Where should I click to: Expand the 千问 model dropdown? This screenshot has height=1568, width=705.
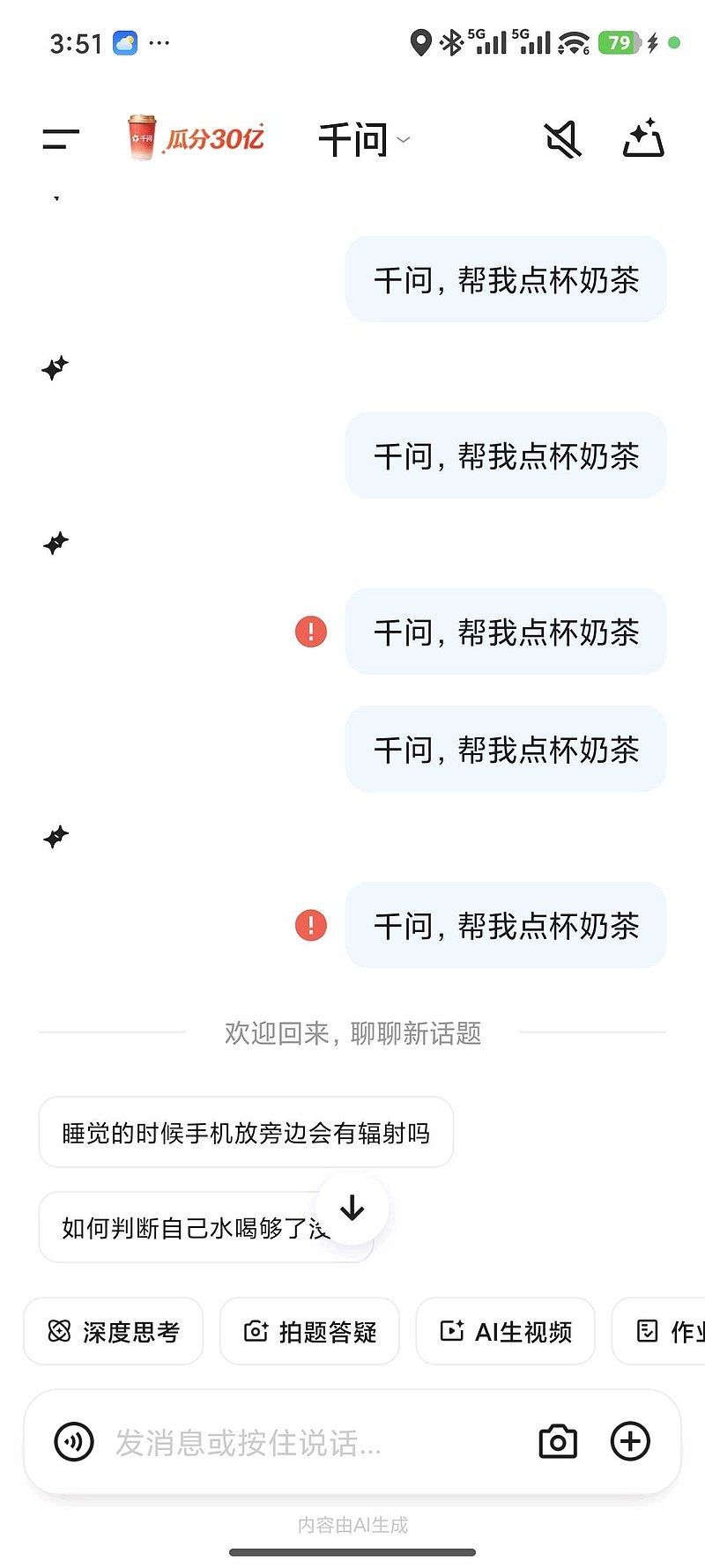coord(364,140)
